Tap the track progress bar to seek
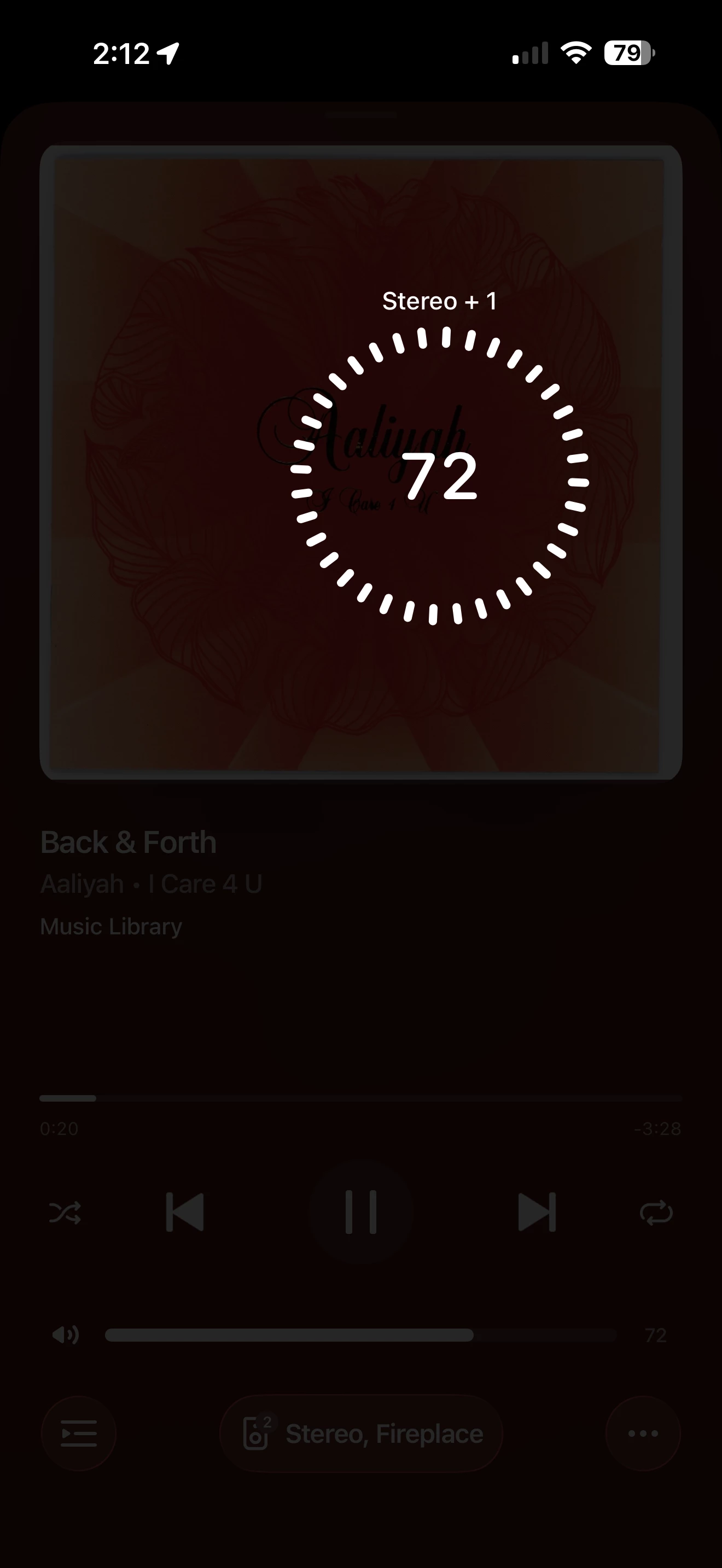 pos(361,1098)
